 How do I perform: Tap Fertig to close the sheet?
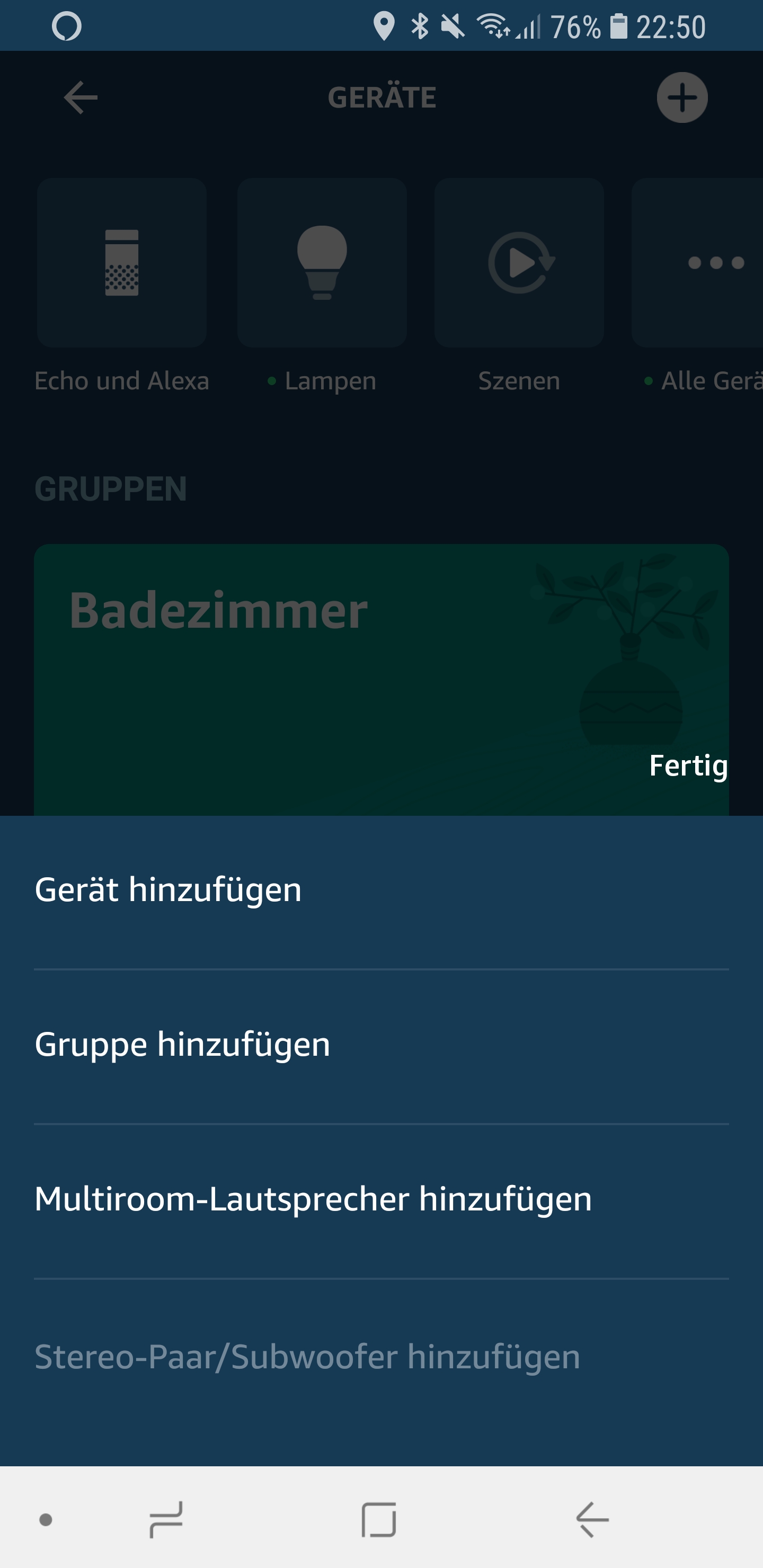(687, 766)
